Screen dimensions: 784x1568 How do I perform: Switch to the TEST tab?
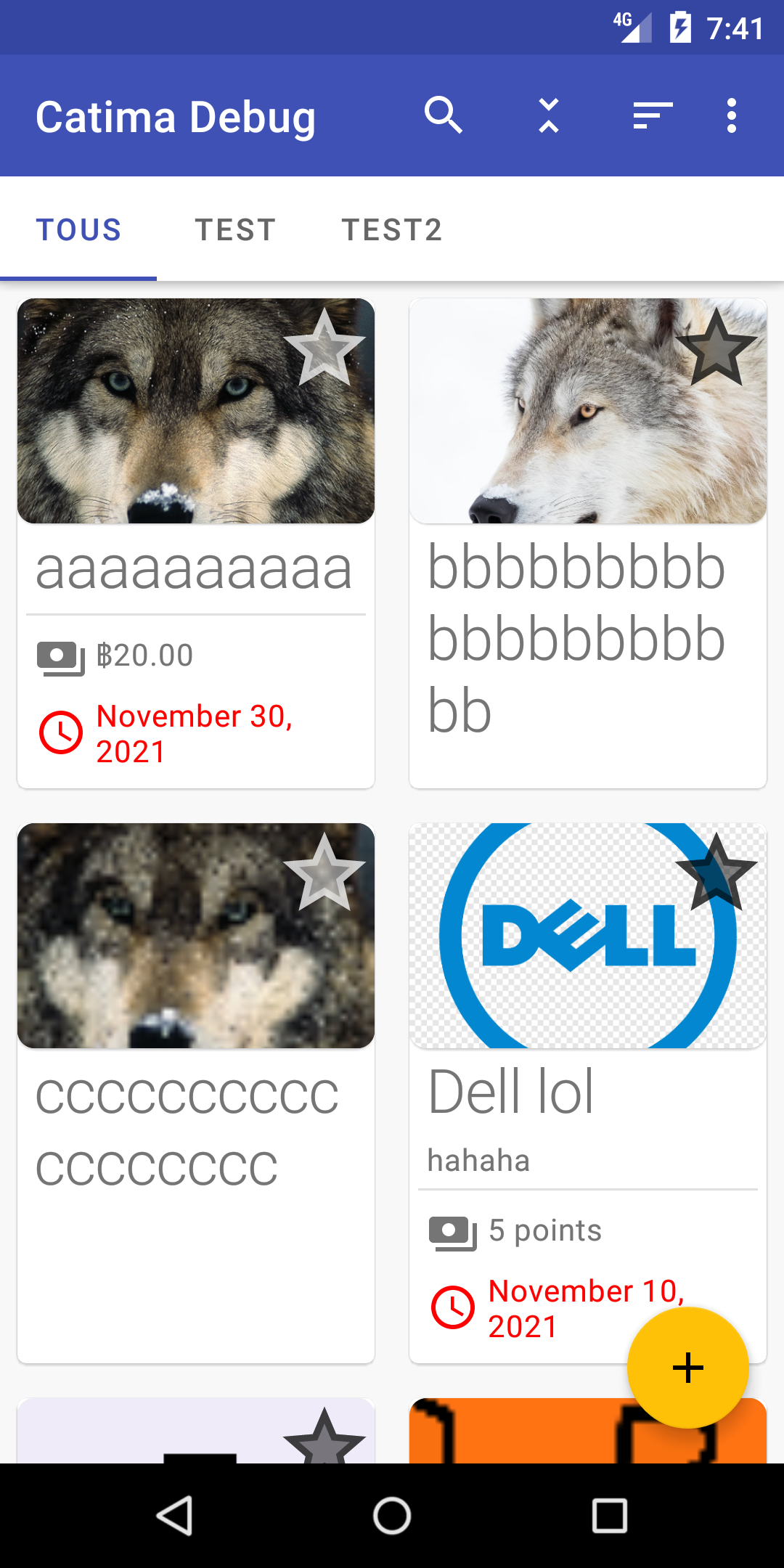coord(235,230)
